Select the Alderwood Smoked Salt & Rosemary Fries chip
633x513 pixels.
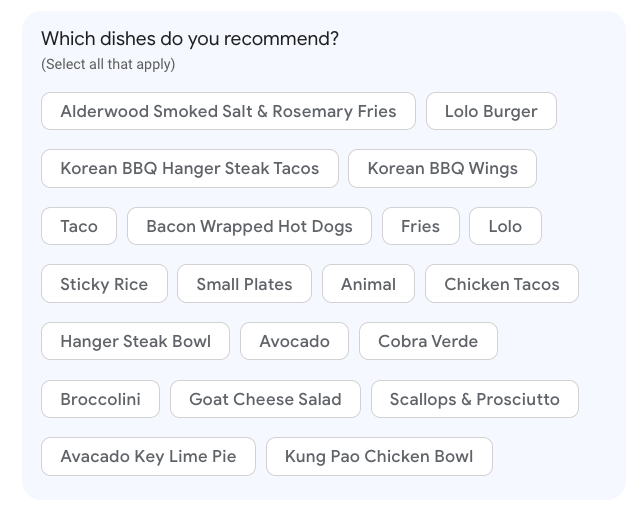228,111
